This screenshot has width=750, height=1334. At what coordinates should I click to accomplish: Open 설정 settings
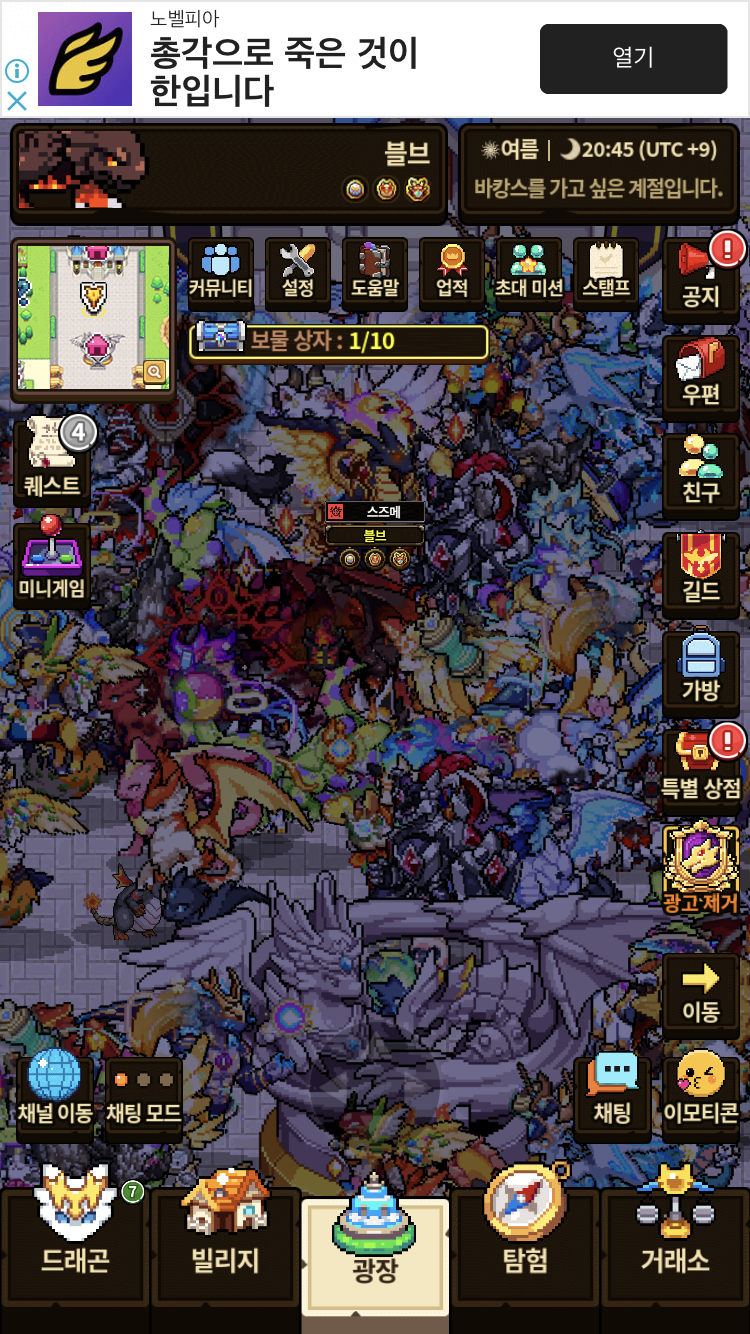coord(298,271)
